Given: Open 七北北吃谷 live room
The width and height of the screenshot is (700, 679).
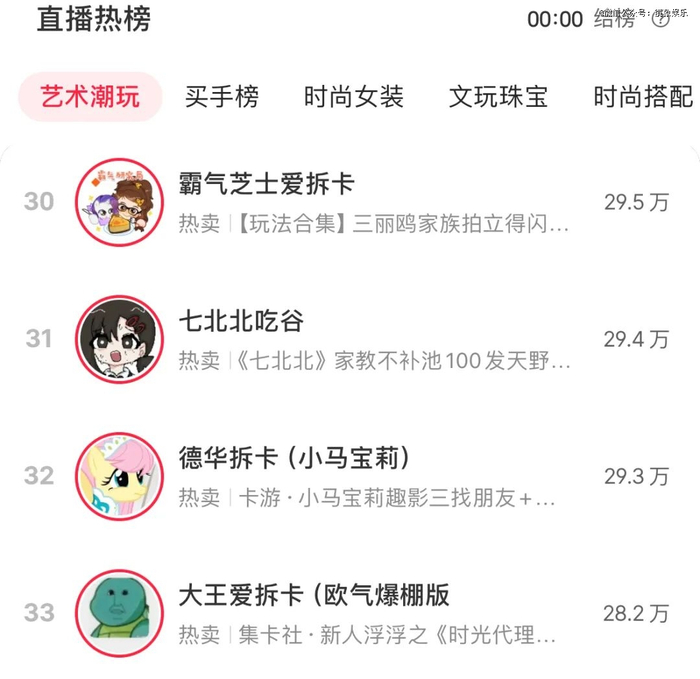Looking at the screenshot, I should [241, 322].
